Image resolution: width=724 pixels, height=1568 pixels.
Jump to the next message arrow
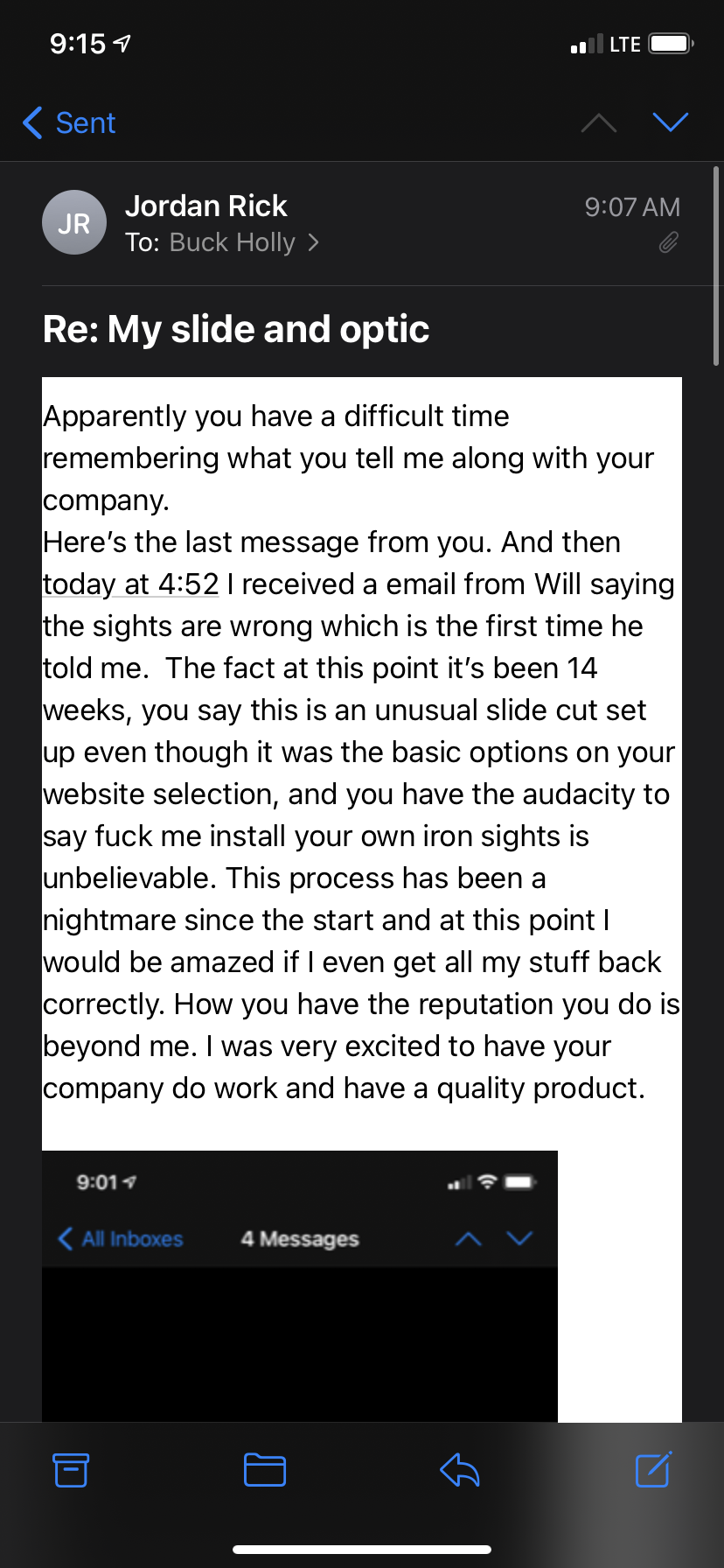[x=671, y=122]
